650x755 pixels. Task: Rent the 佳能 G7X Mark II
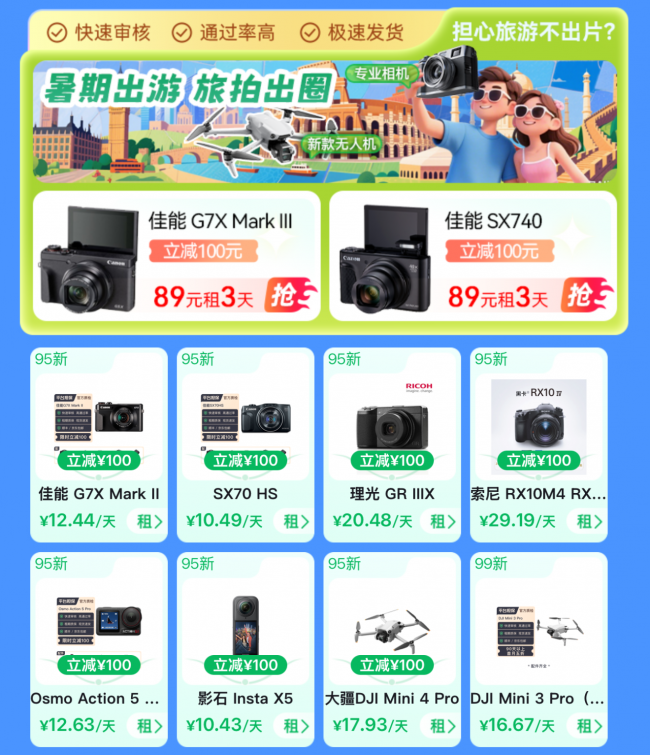[x=149, y=521]
